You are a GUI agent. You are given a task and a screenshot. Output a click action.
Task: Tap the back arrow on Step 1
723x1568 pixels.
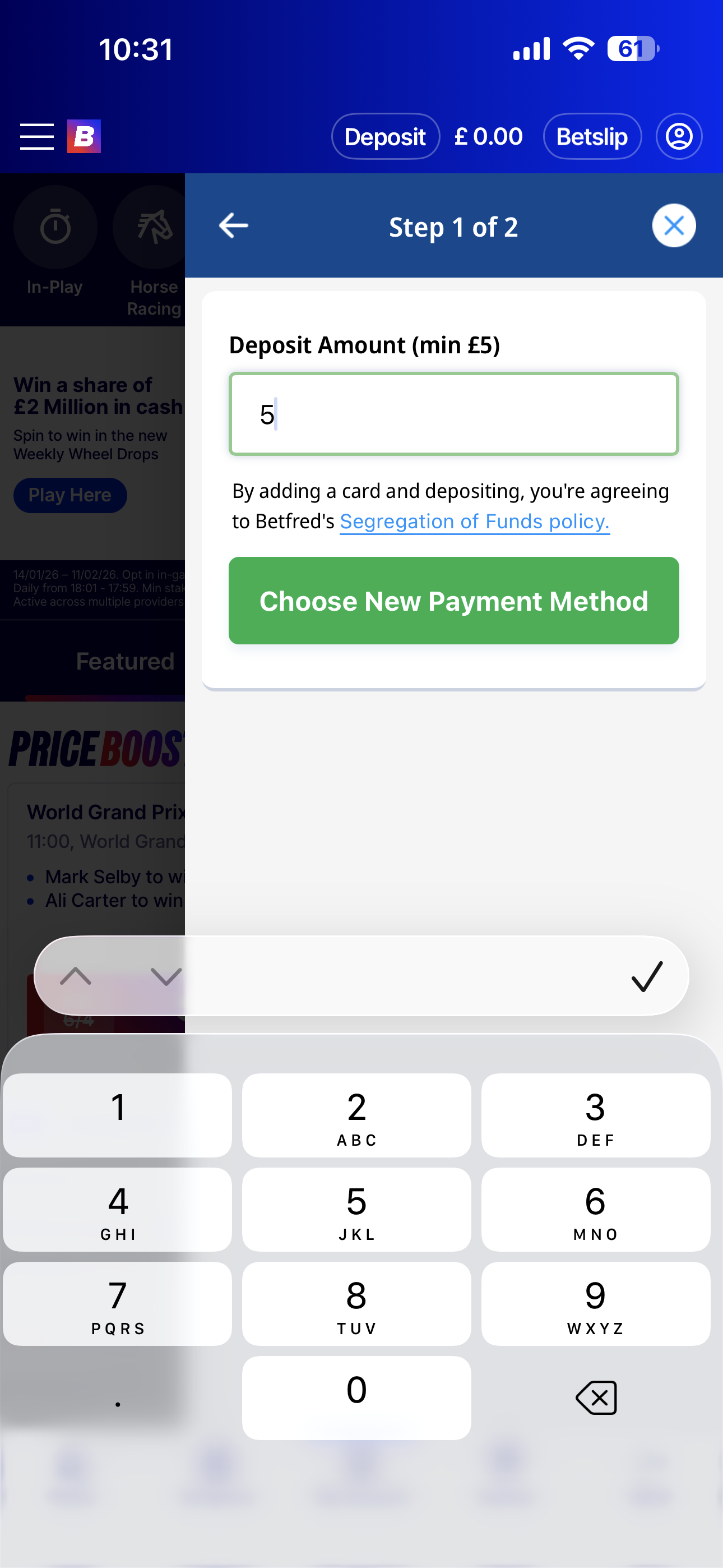[233, 225]
